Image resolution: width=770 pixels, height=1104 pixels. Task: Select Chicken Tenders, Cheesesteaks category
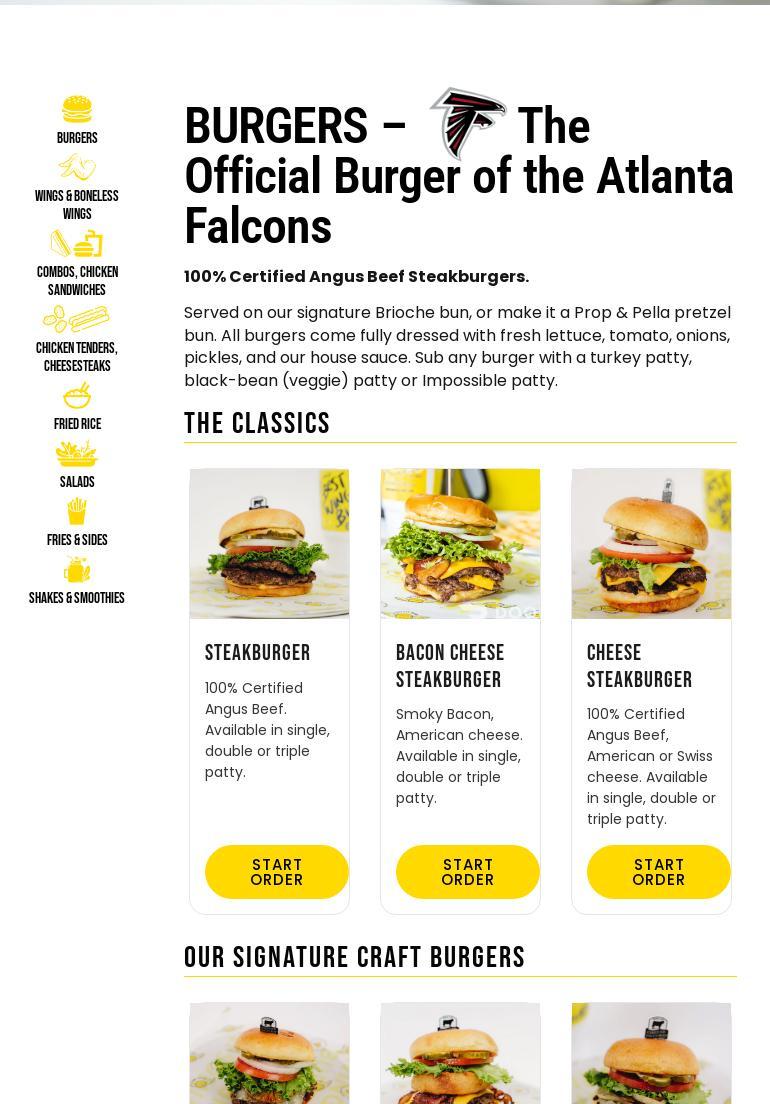tap(77, 340)
